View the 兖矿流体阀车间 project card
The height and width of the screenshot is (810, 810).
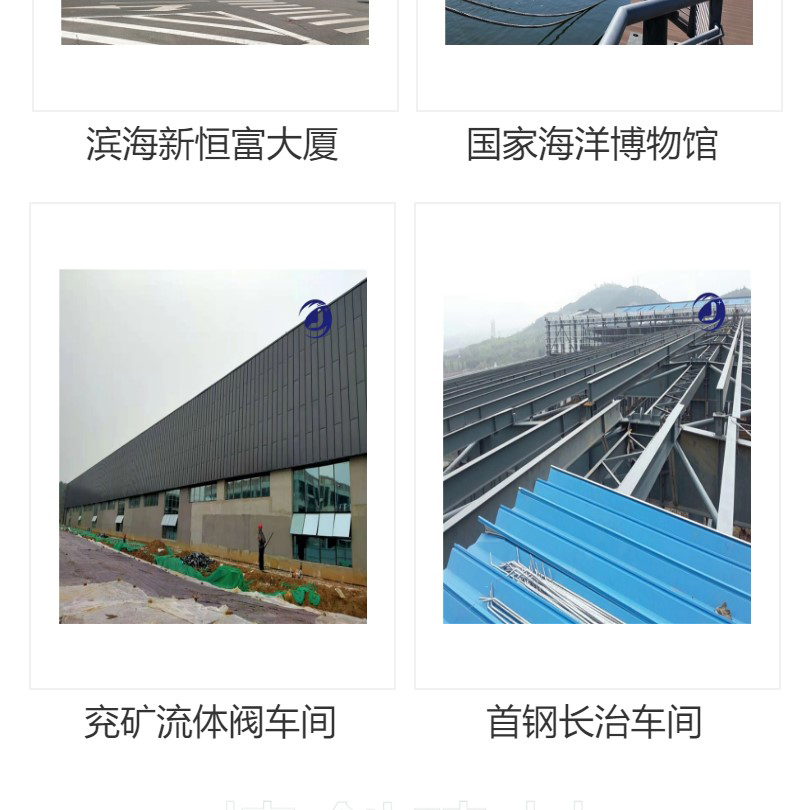coord(213,446)
